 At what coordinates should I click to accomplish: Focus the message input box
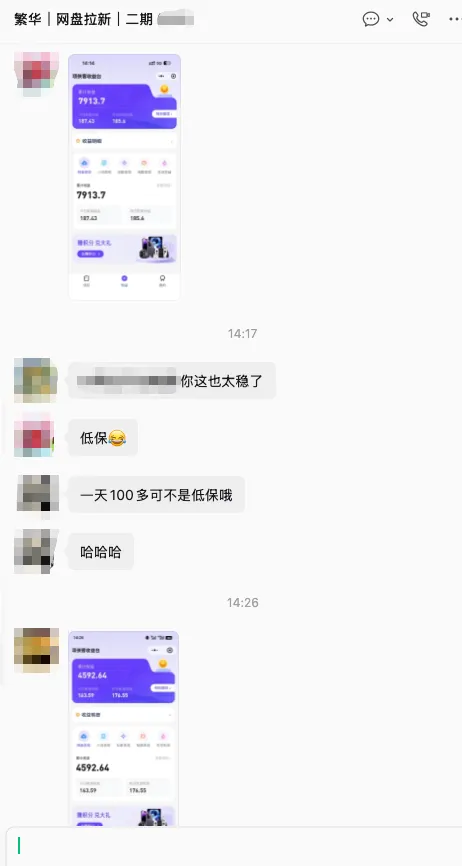click(234, 846)
